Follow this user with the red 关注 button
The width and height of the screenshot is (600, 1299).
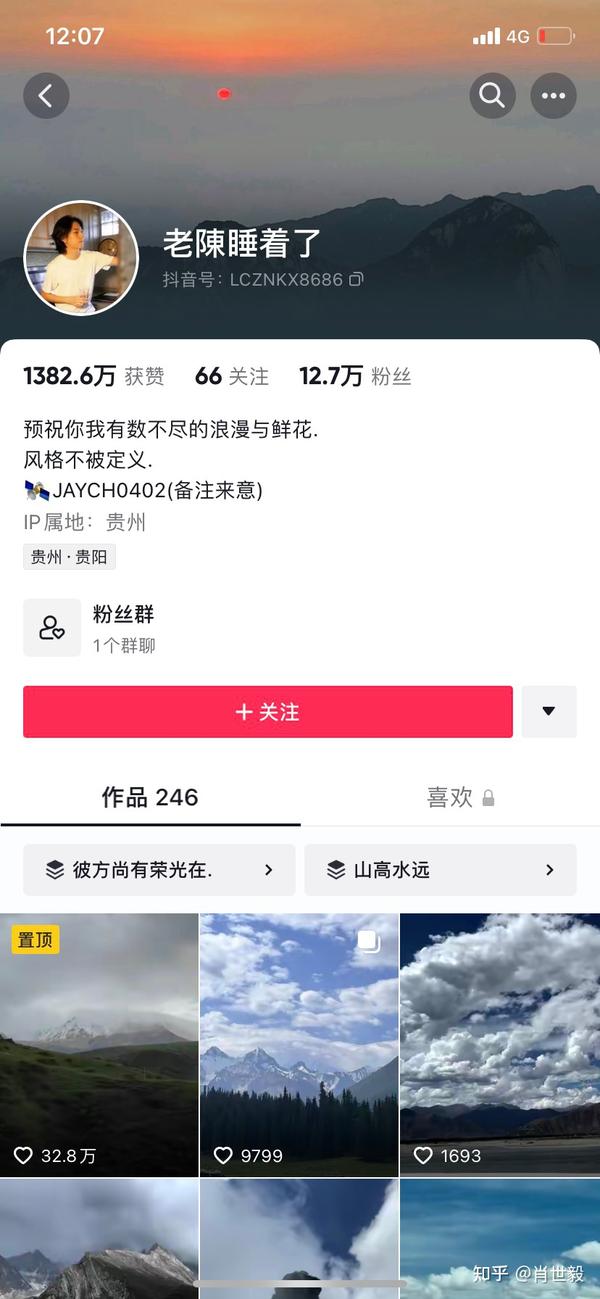coord(268,712)
